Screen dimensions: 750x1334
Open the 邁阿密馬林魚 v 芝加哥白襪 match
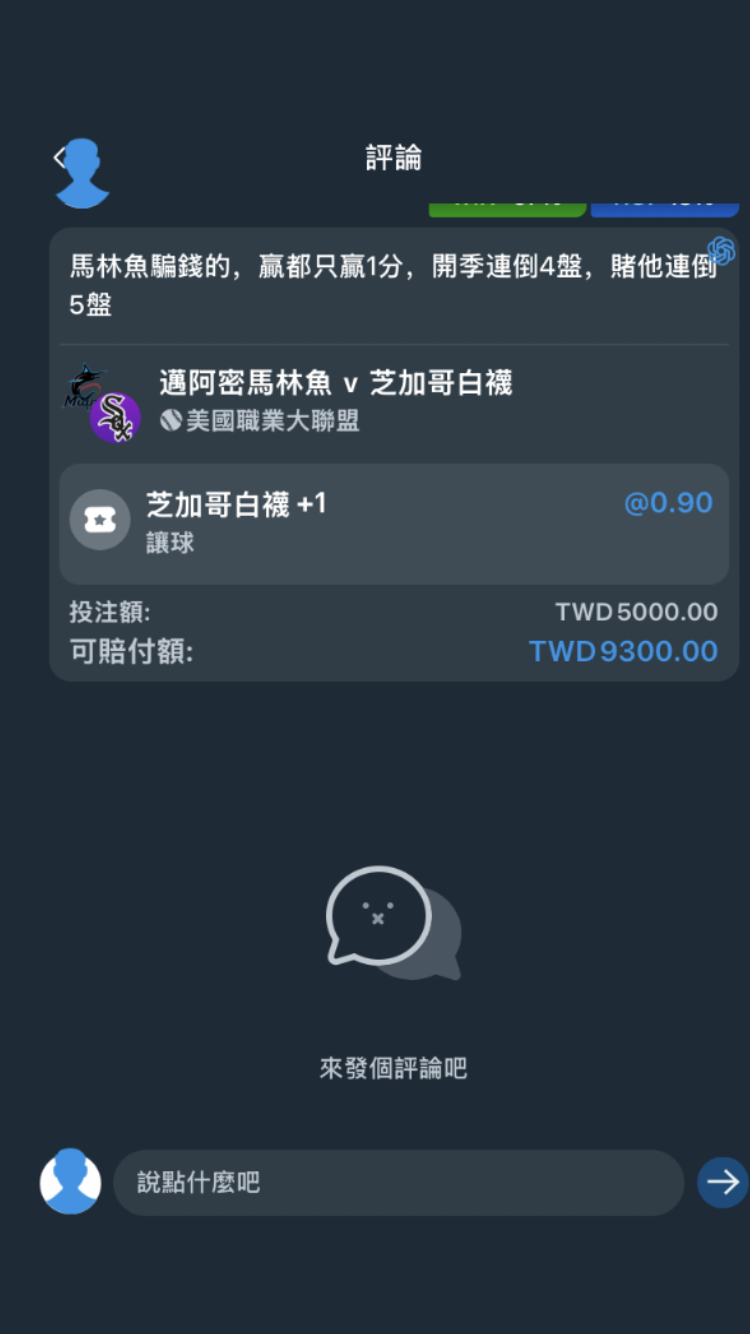click(336, 383)
